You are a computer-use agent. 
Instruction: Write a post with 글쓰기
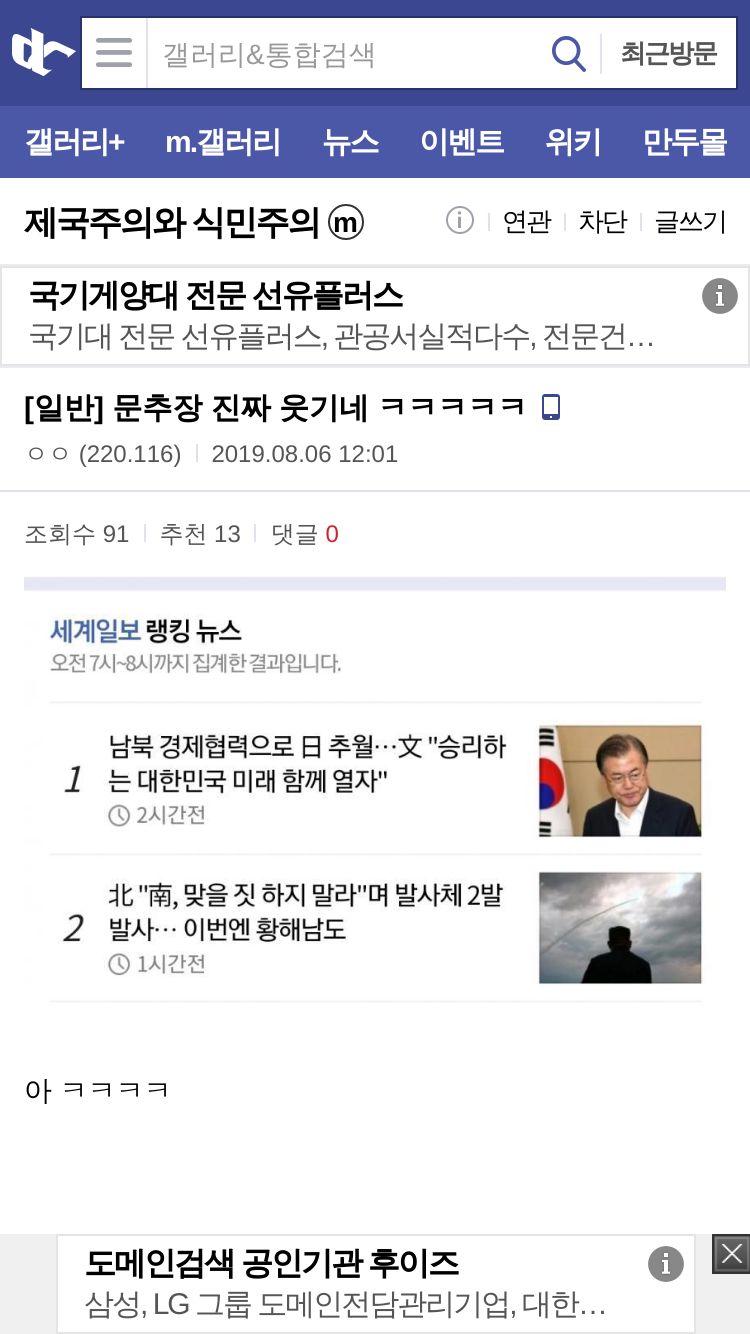[690, 222]
